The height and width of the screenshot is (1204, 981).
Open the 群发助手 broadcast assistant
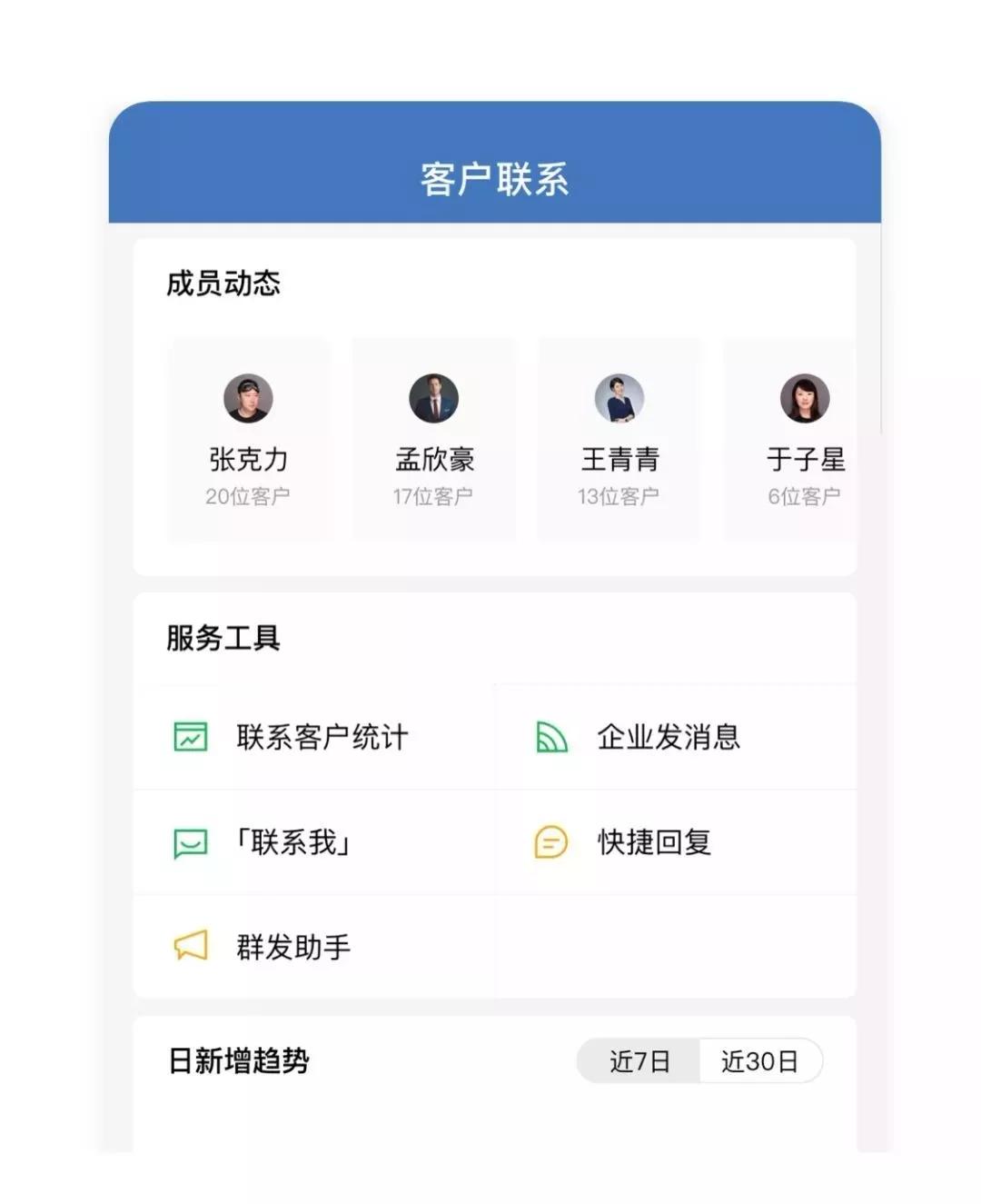pos(293,948)
